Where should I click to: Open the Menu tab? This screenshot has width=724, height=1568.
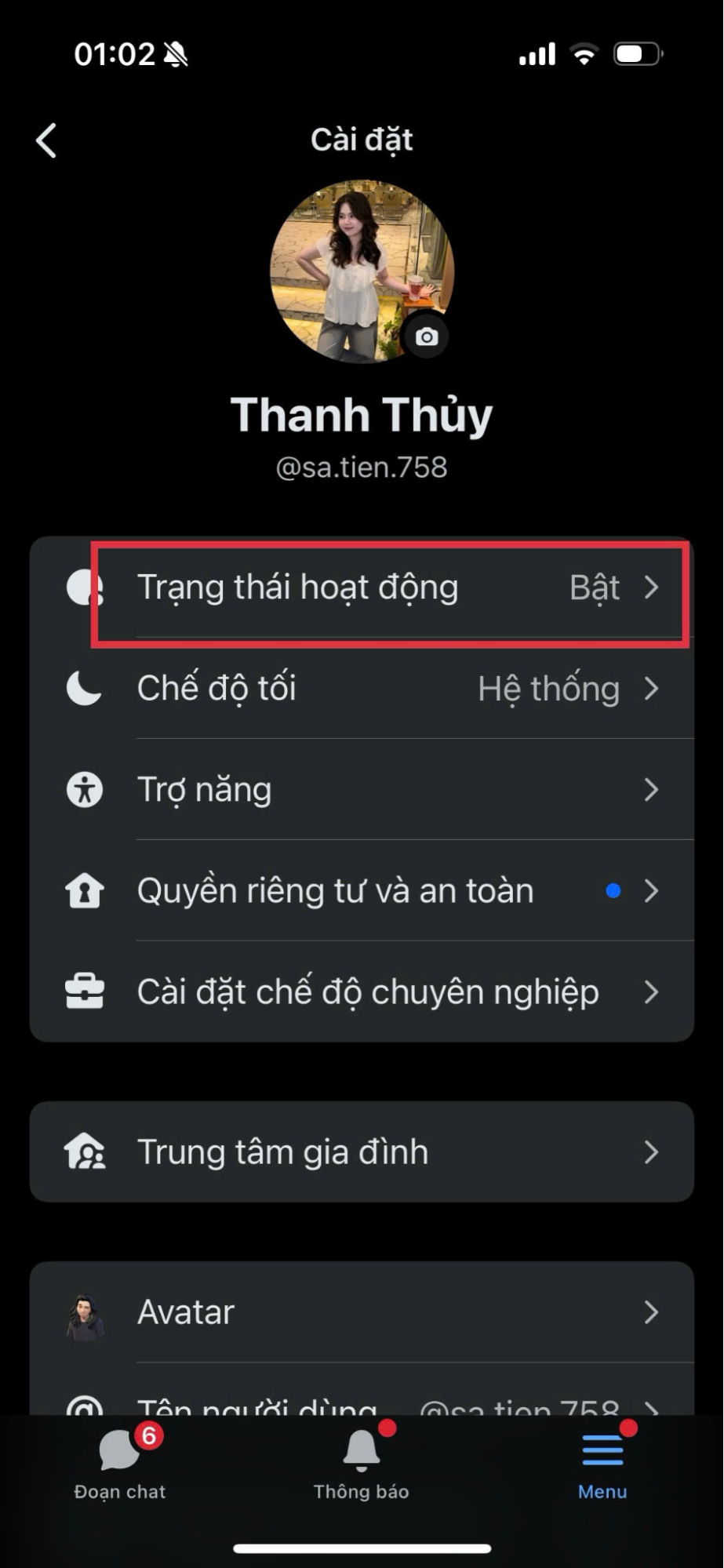[x=601, y=1465]
